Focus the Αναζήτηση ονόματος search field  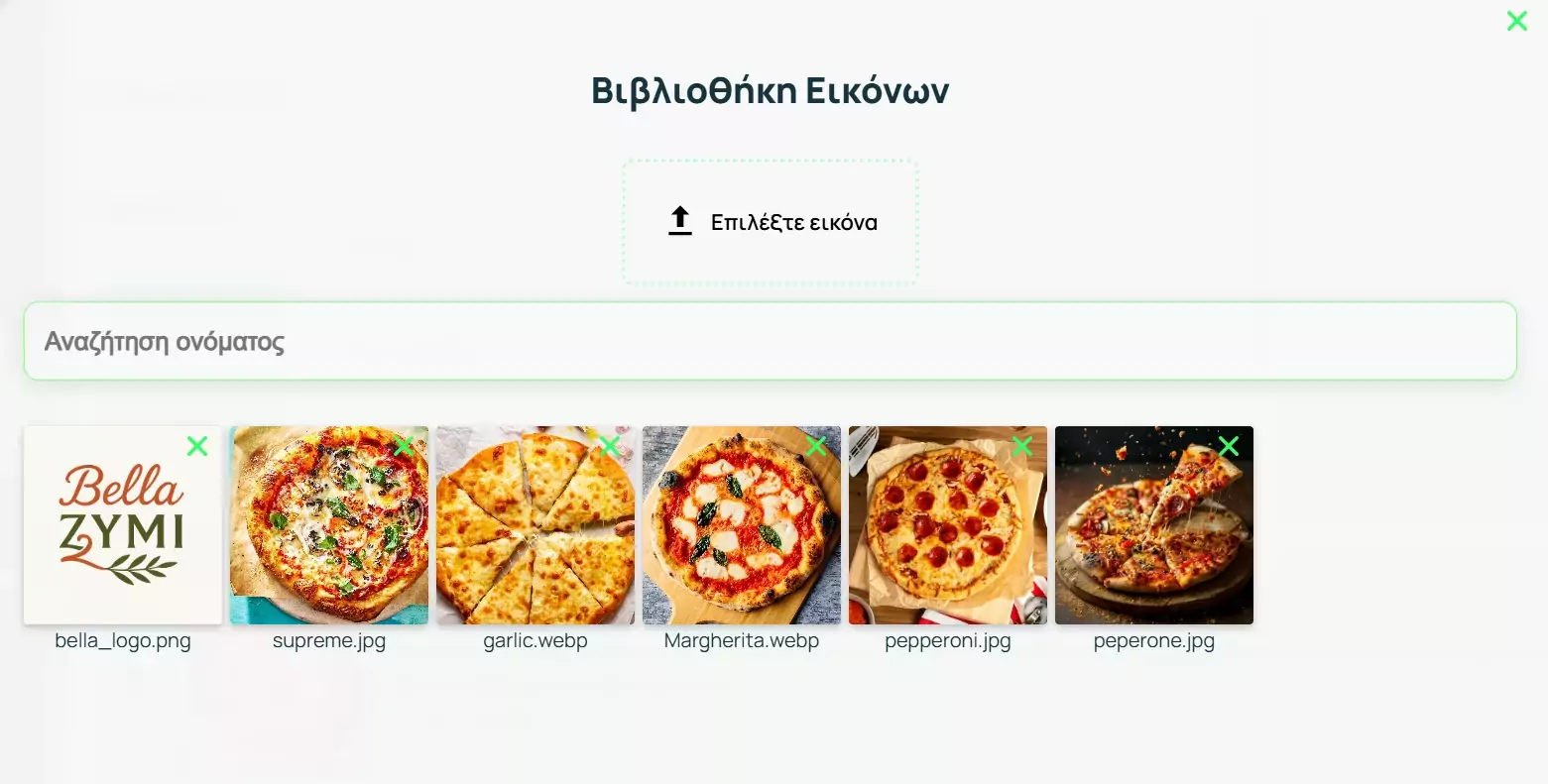pyautogui.click(x=770, y=342)
